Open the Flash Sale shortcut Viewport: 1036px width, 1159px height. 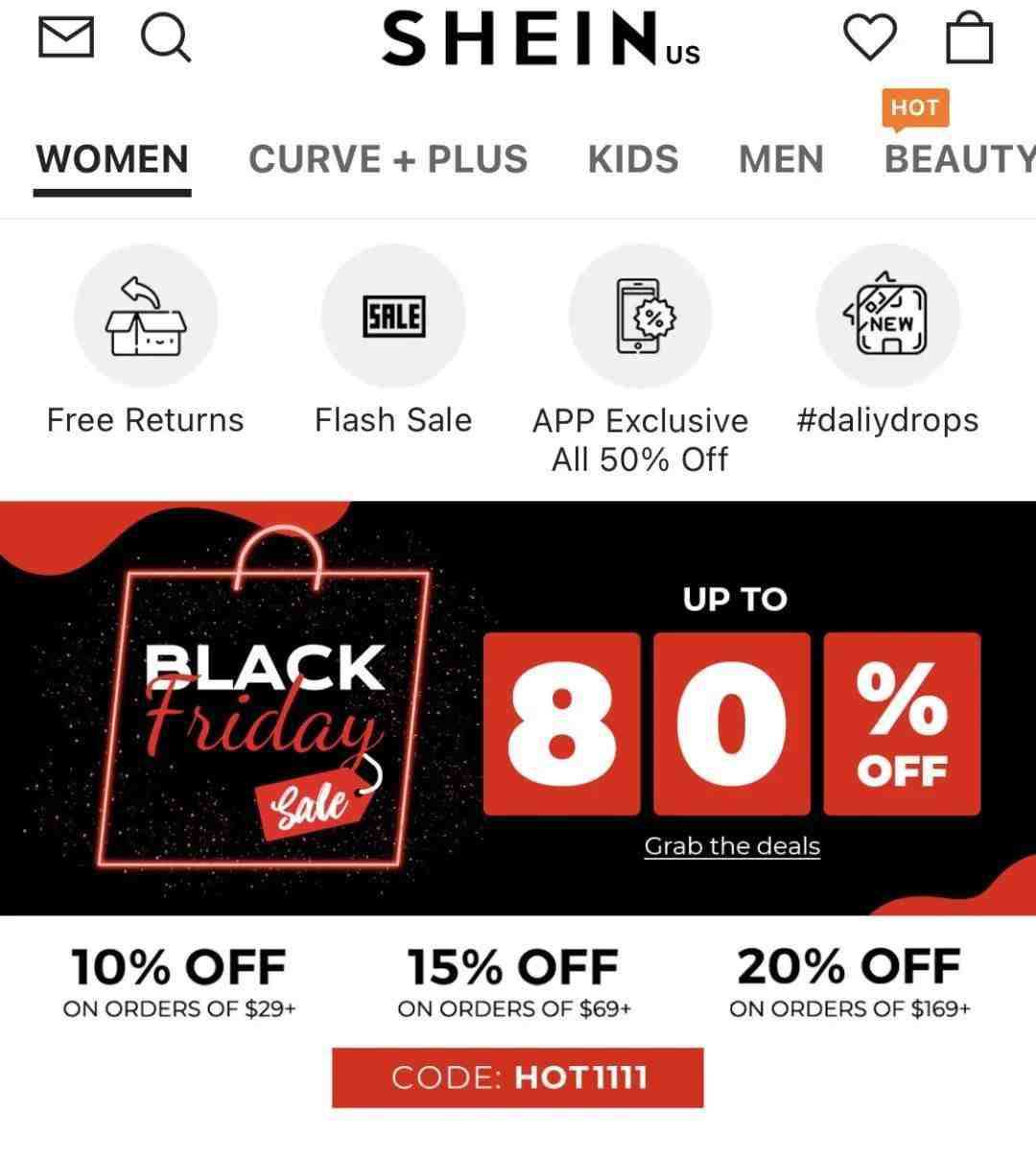pyautogui.click(x=393, y=317)
